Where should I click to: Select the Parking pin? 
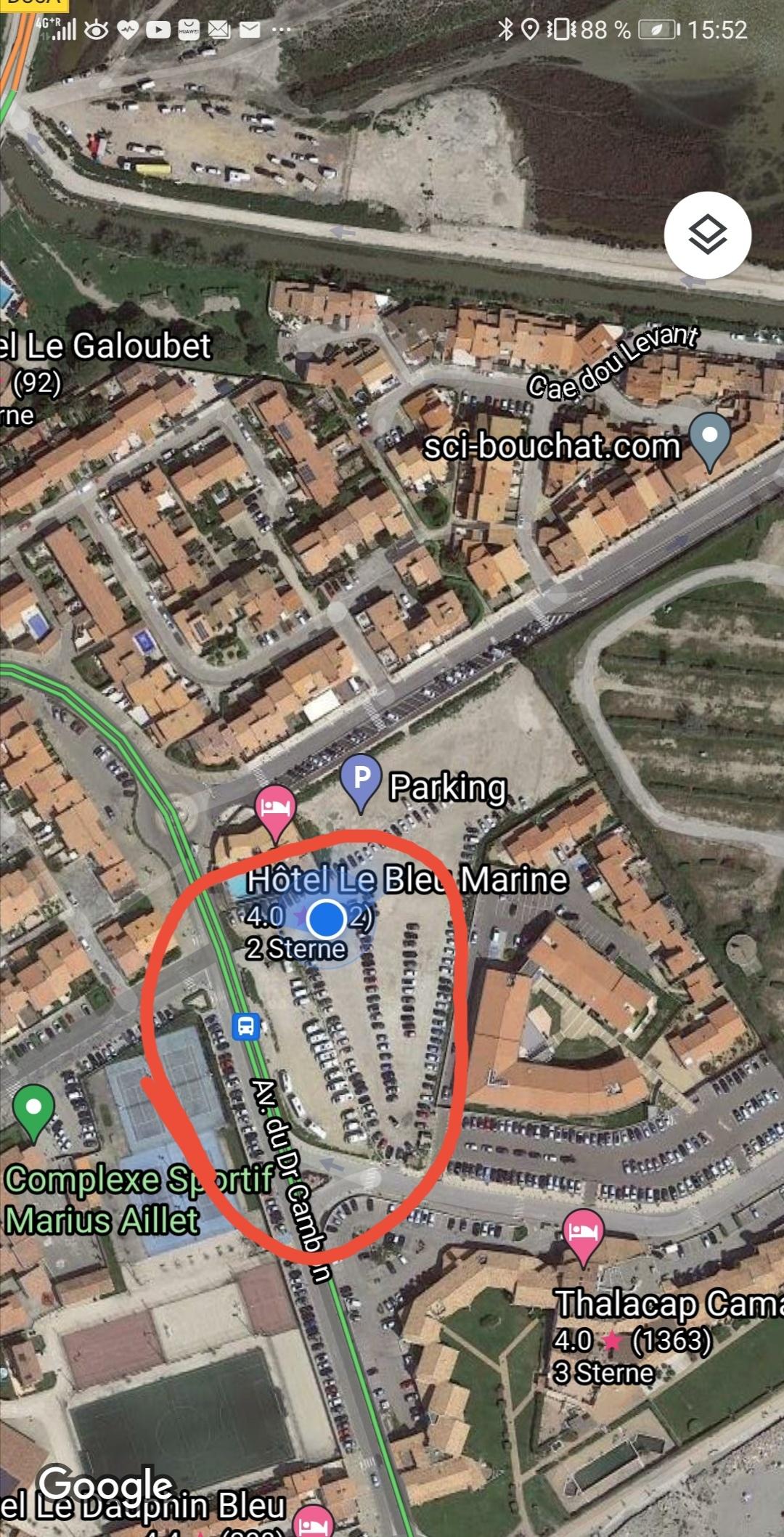361,780
